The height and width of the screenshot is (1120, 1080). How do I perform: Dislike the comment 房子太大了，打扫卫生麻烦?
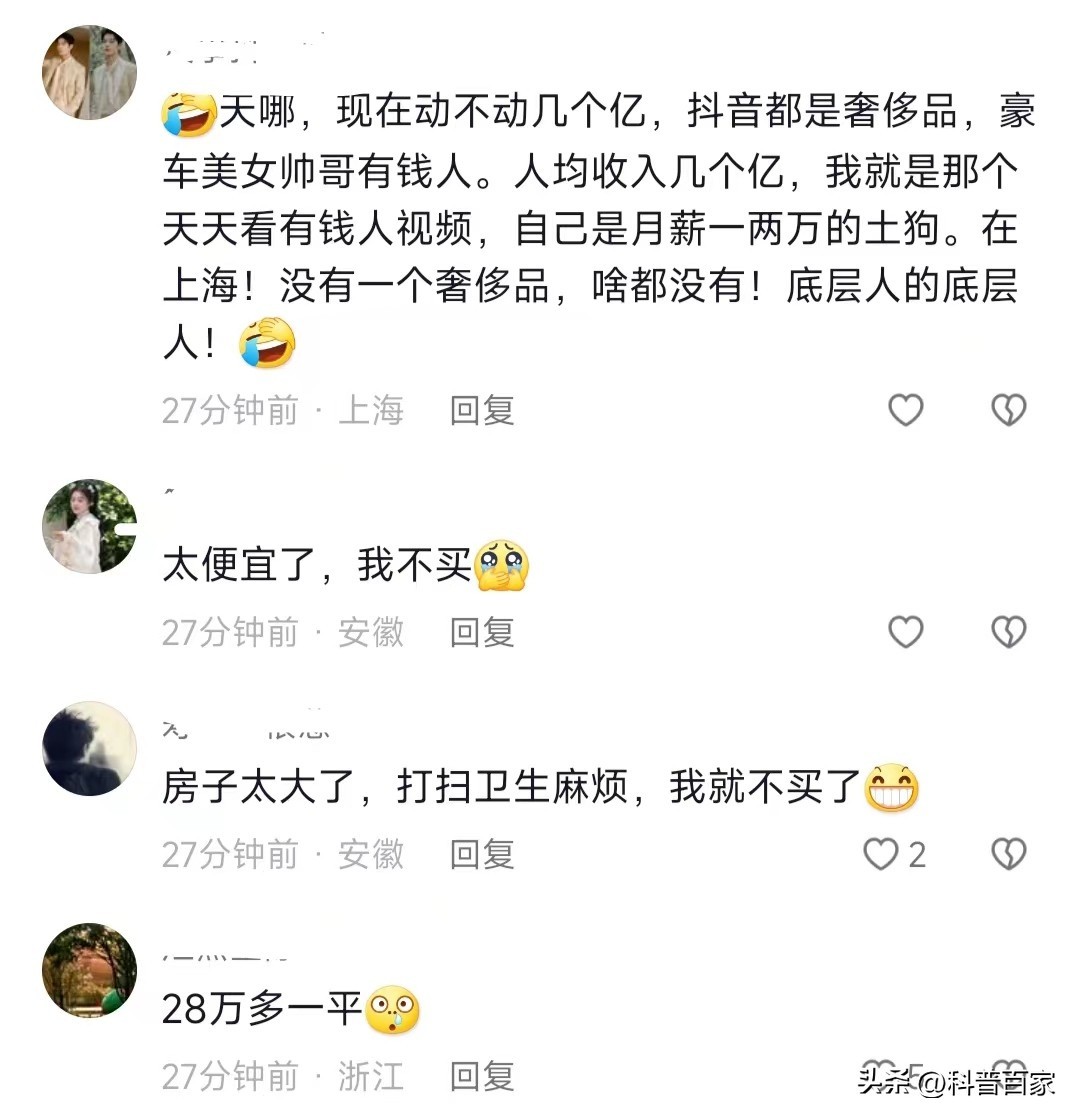[x=1008, y=854]
